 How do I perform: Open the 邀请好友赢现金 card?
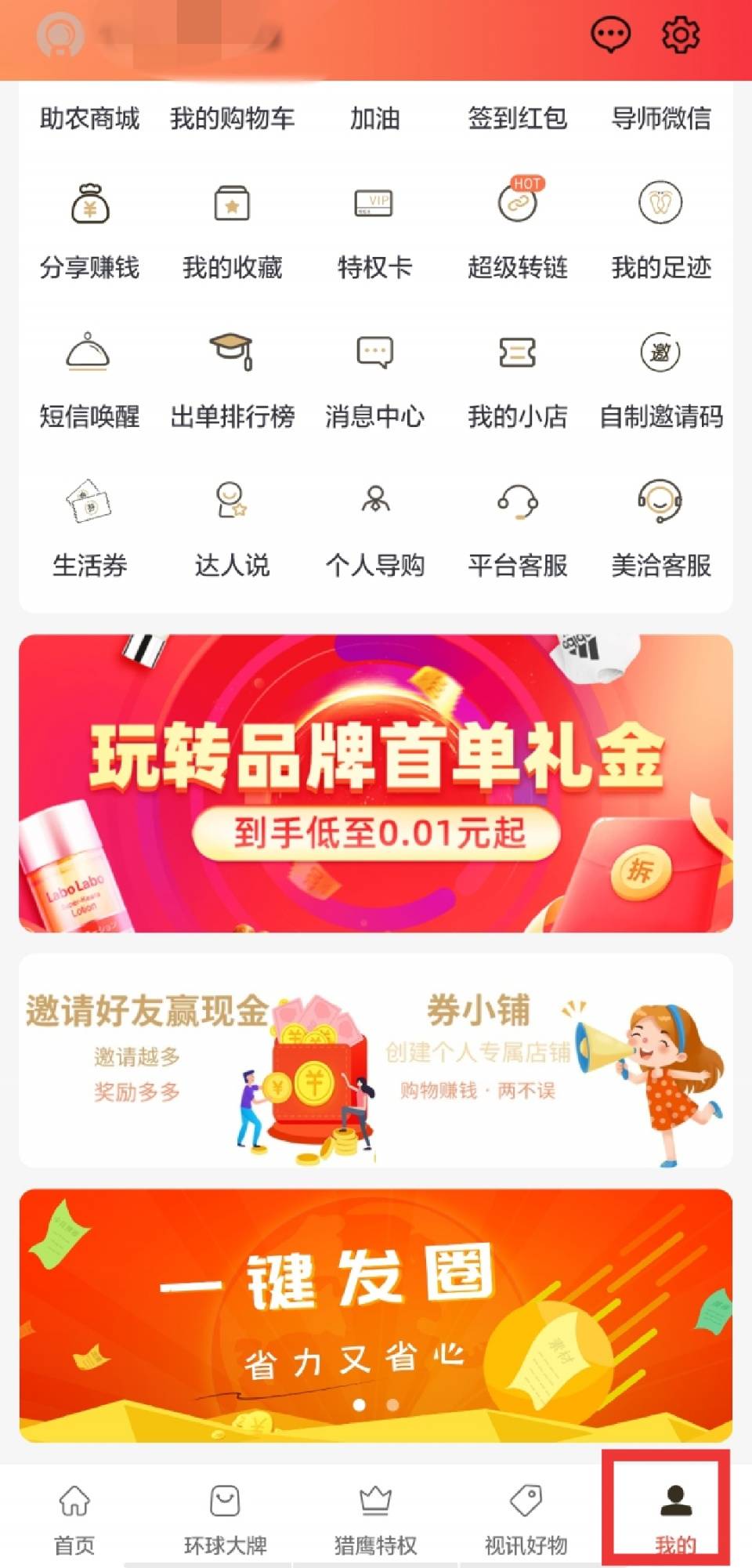click(197, 1061)
